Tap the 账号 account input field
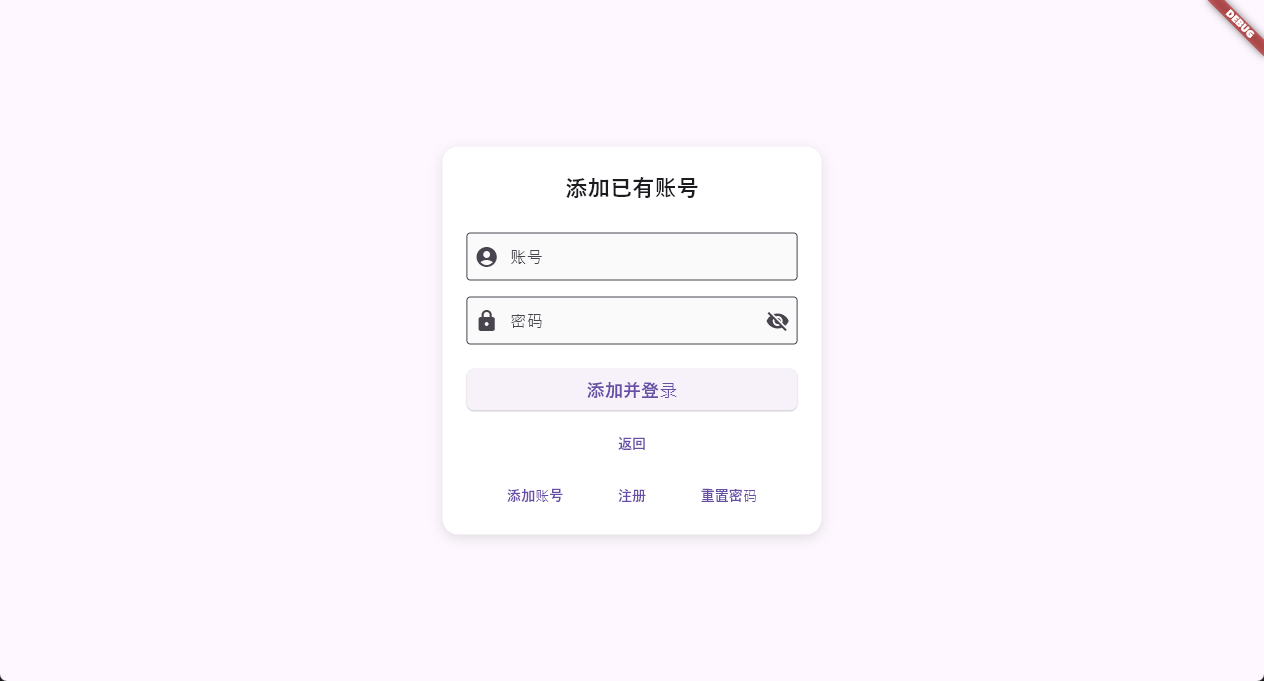Image resolution: width=1264 pixels, height=681 pixels. (640, 257)
